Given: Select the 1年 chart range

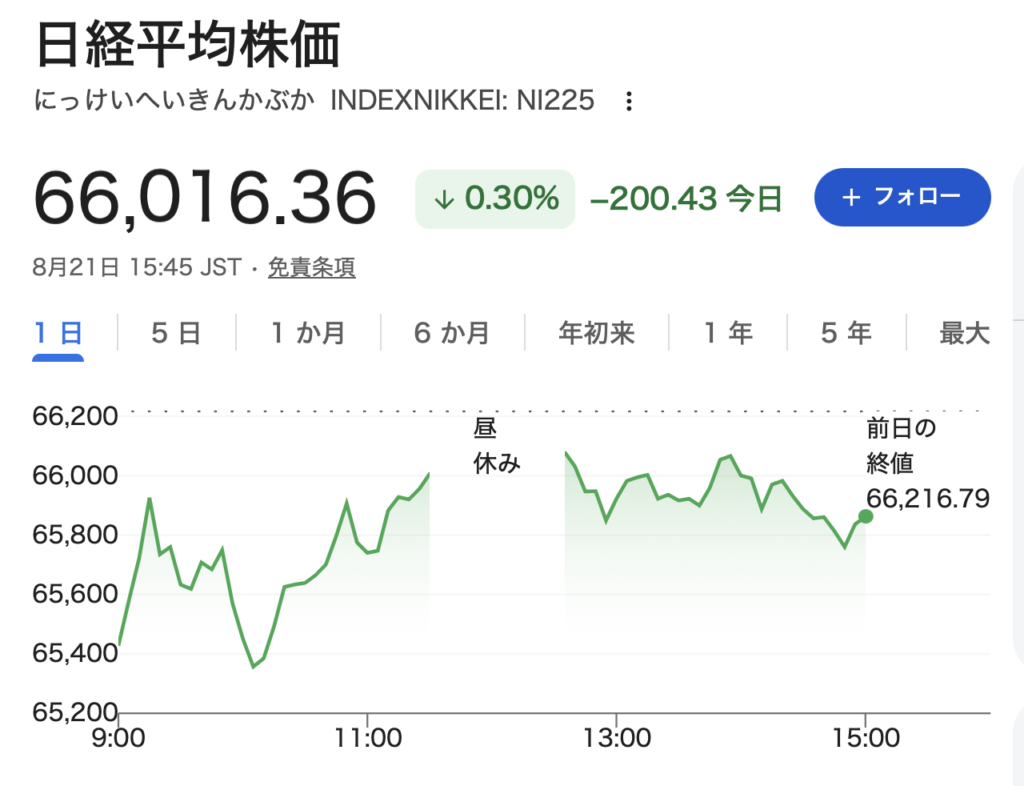Looking at the screenshot, I should (x=728, y=333).
